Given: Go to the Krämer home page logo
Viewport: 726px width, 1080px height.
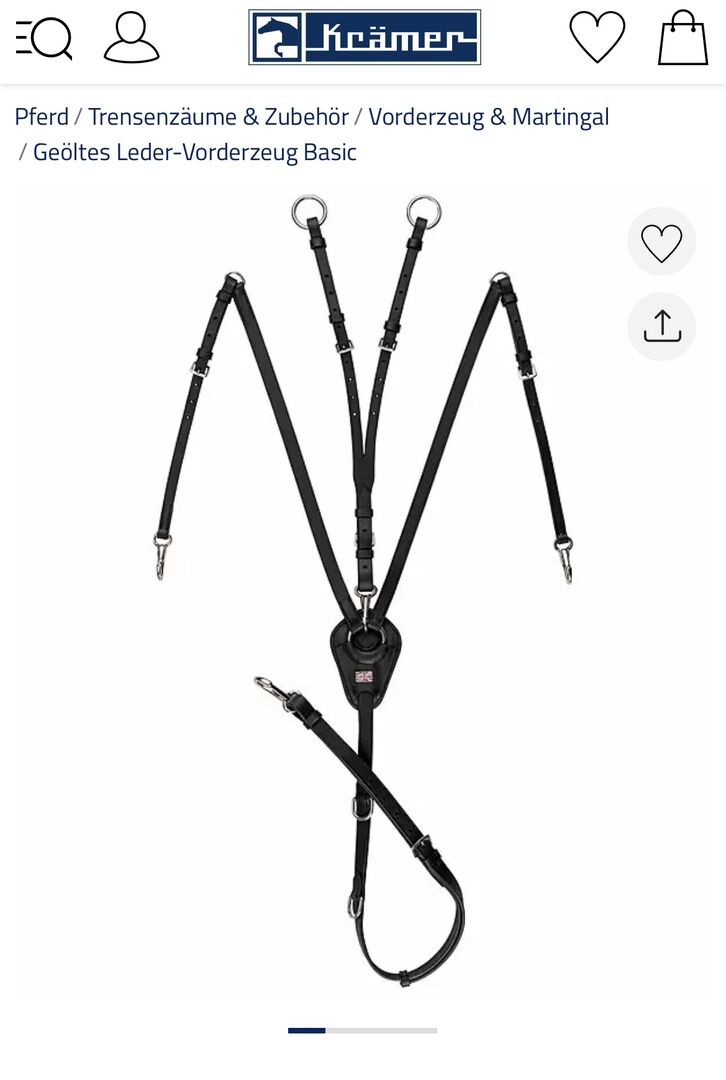Looking at the screenshot, I should pos(364,38).
